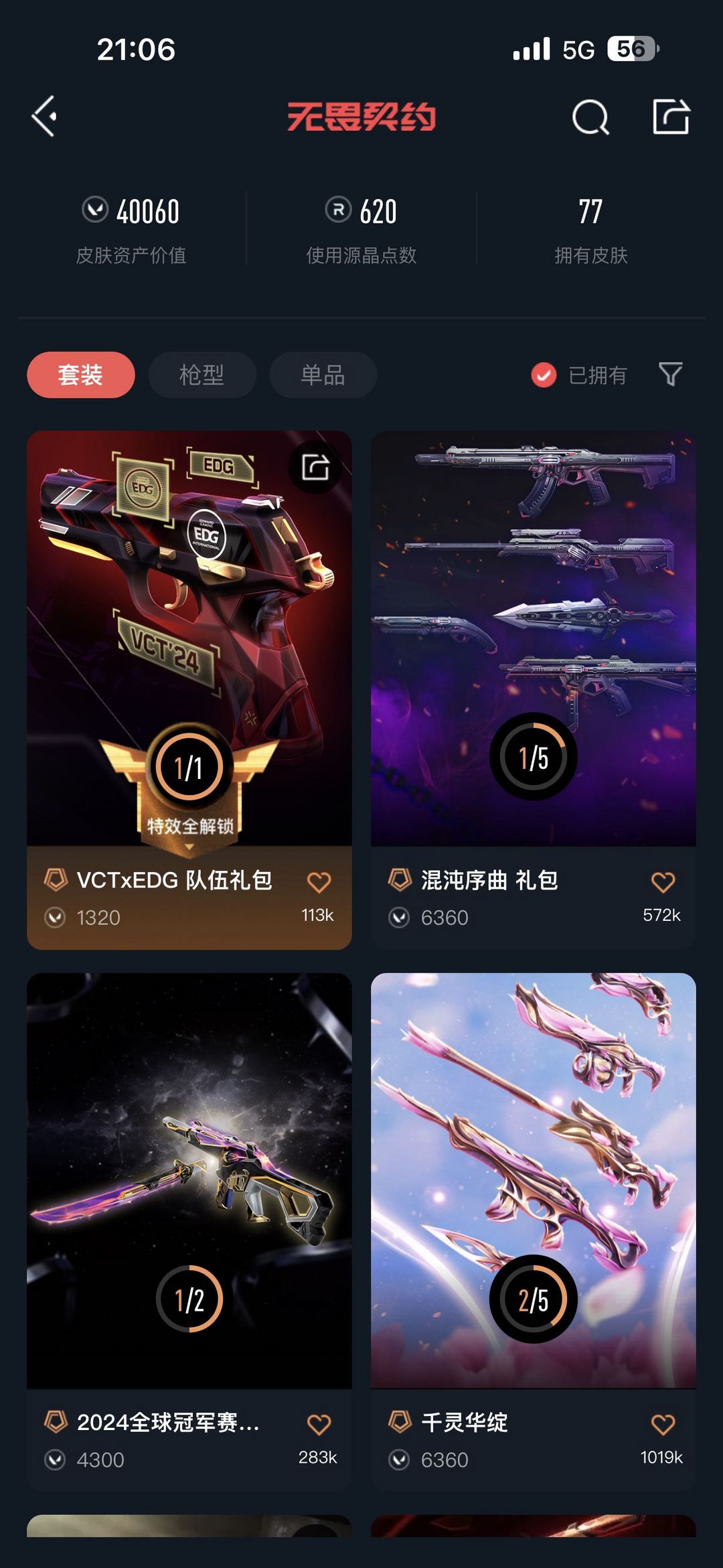Select the 套装 tab
This screenshot has width=723, height=1568.
tap(80, 374)
